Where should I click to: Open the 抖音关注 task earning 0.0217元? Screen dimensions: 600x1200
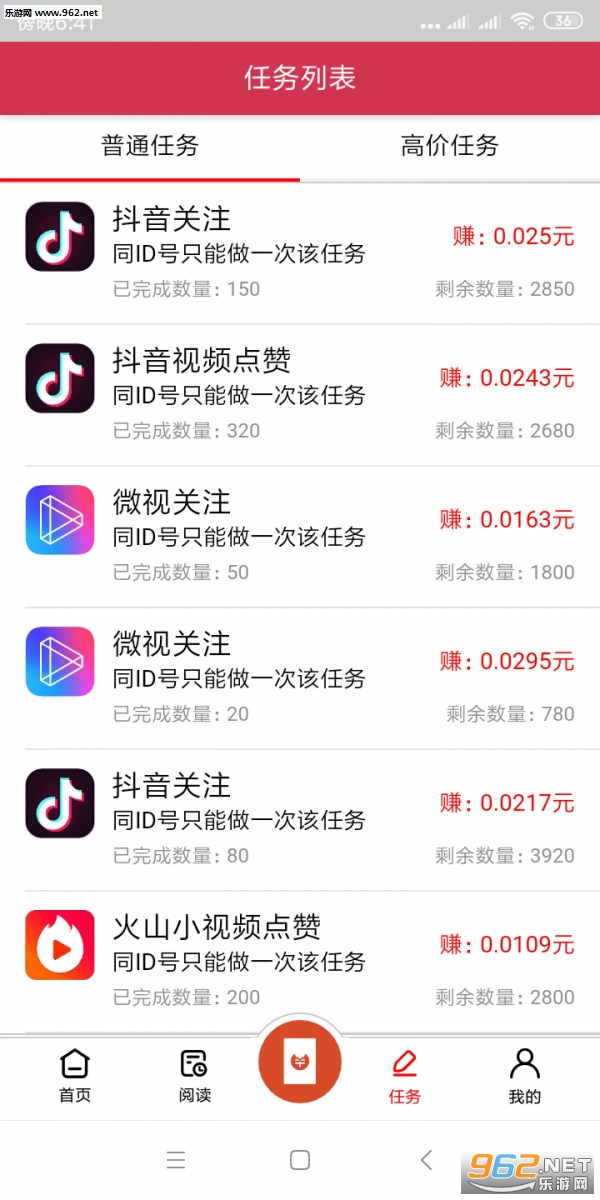coord(300,820)
